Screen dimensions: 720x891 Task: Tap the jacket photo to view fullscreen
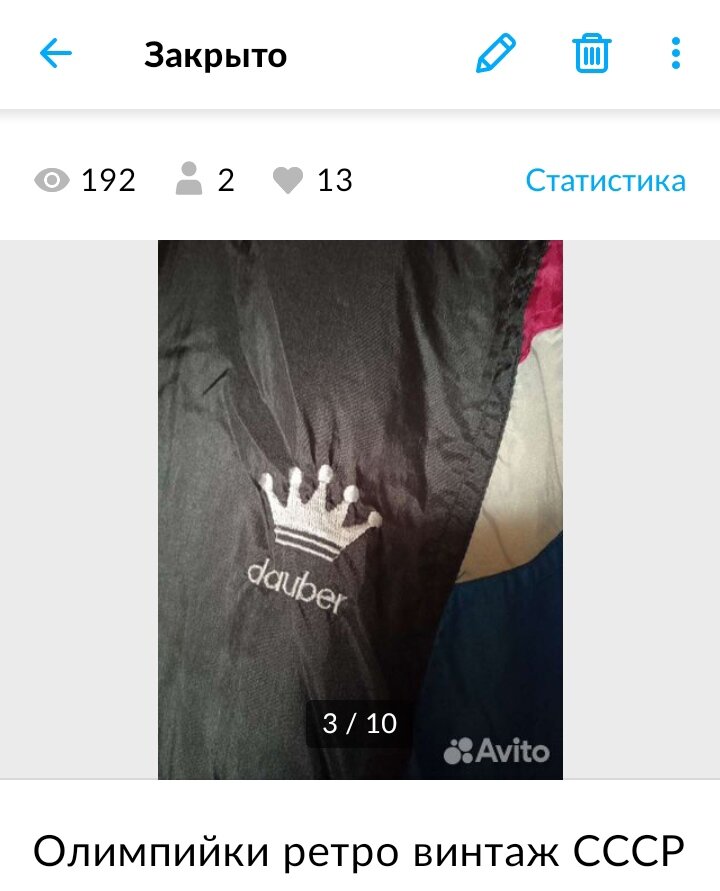click(360, 480)
